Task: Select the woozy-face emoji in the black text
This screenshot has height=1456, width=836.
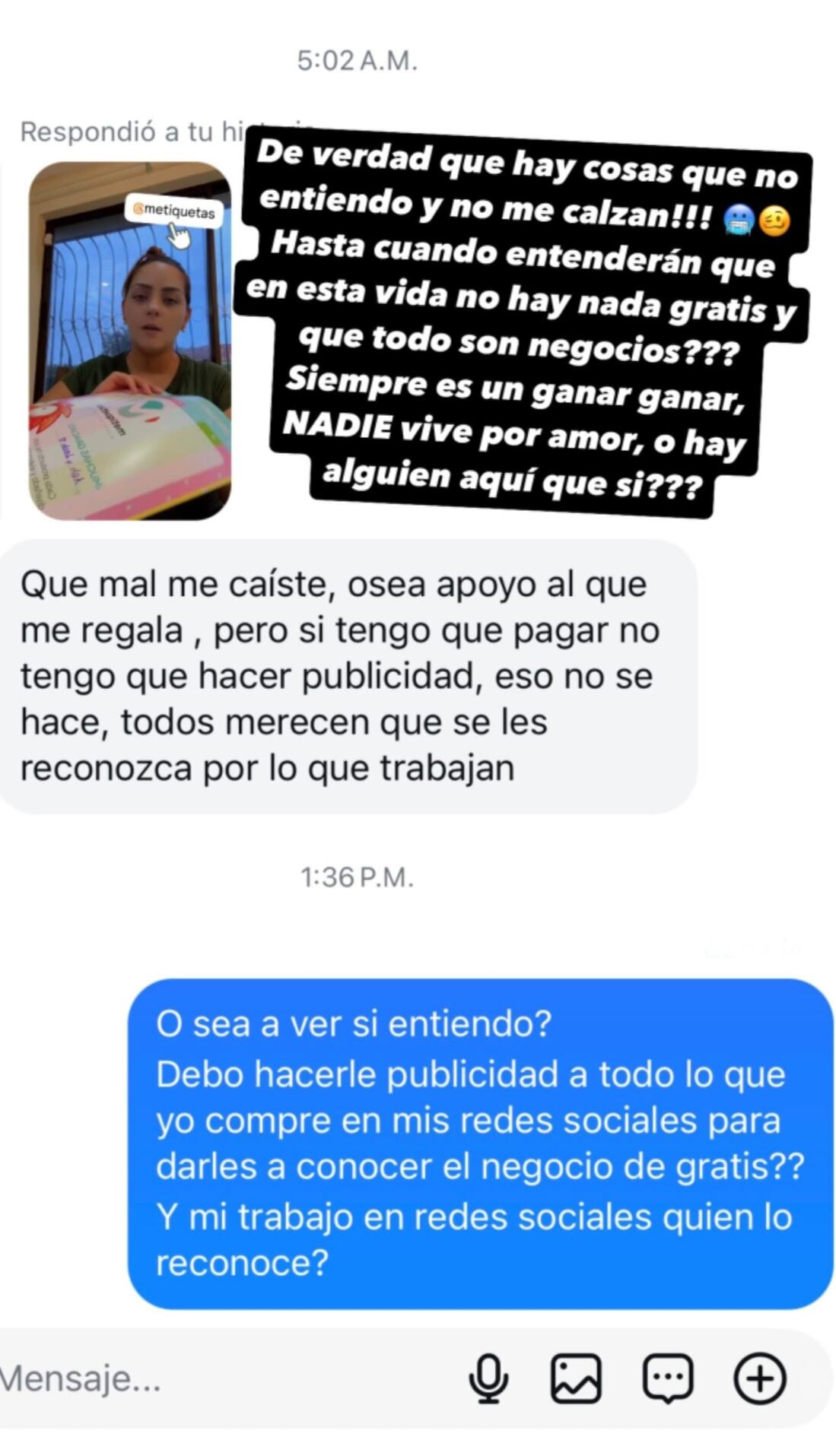Action: (x=776, y=221)
